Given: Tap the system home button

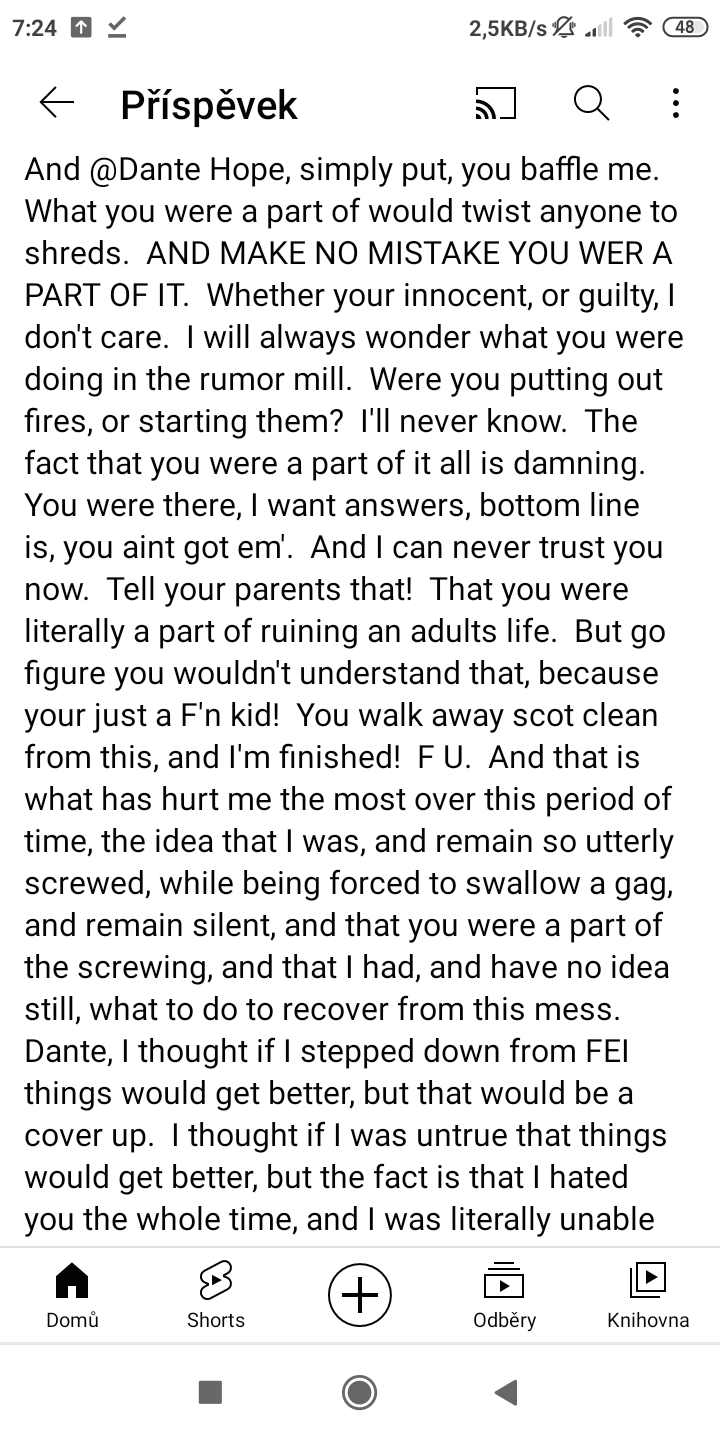Looking at the screenshot, I should click(x=359, y=1392).
